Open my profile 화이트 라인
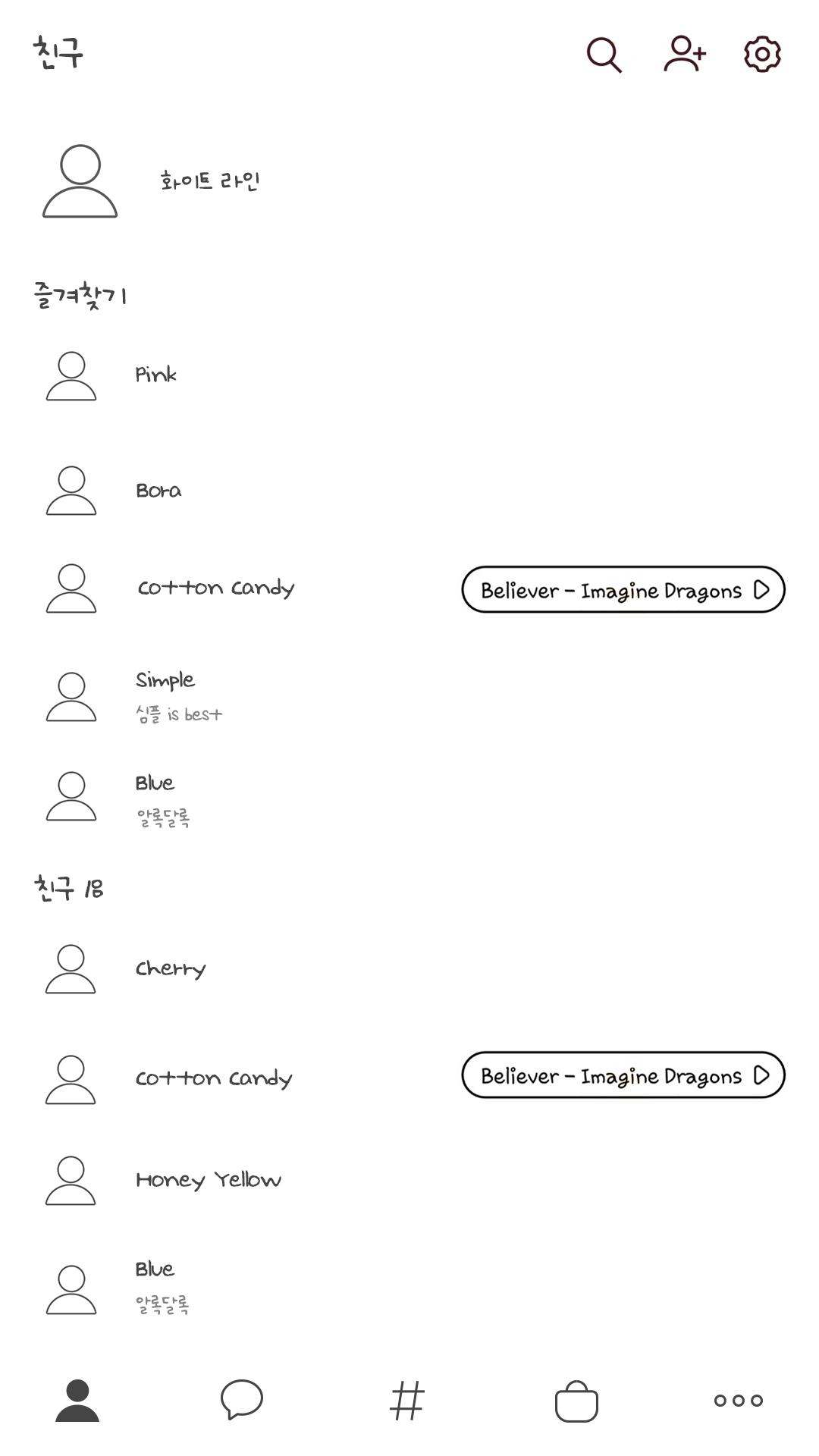 pyautogui.click(x=209, y=181)
